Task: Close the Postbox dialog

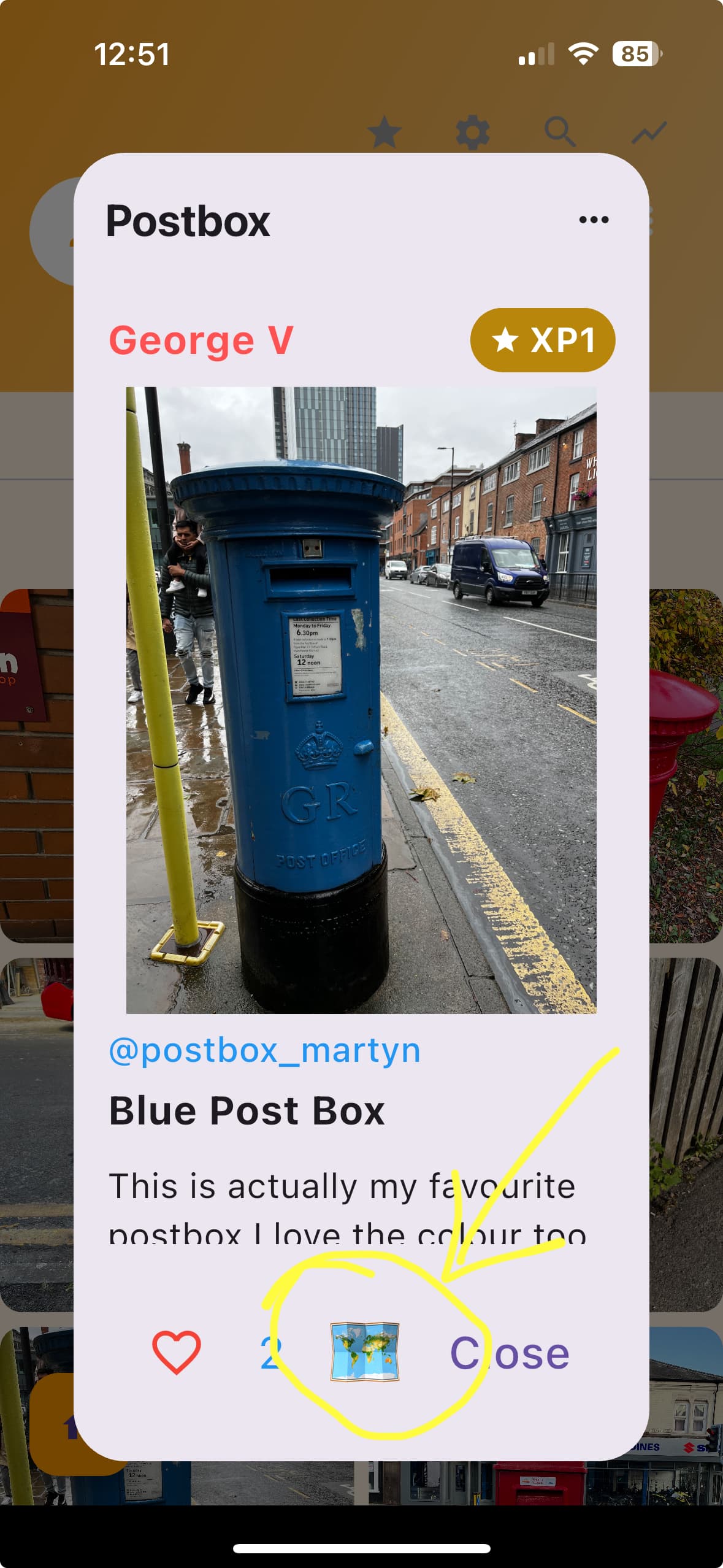Action: click(x=510, y=1353)
